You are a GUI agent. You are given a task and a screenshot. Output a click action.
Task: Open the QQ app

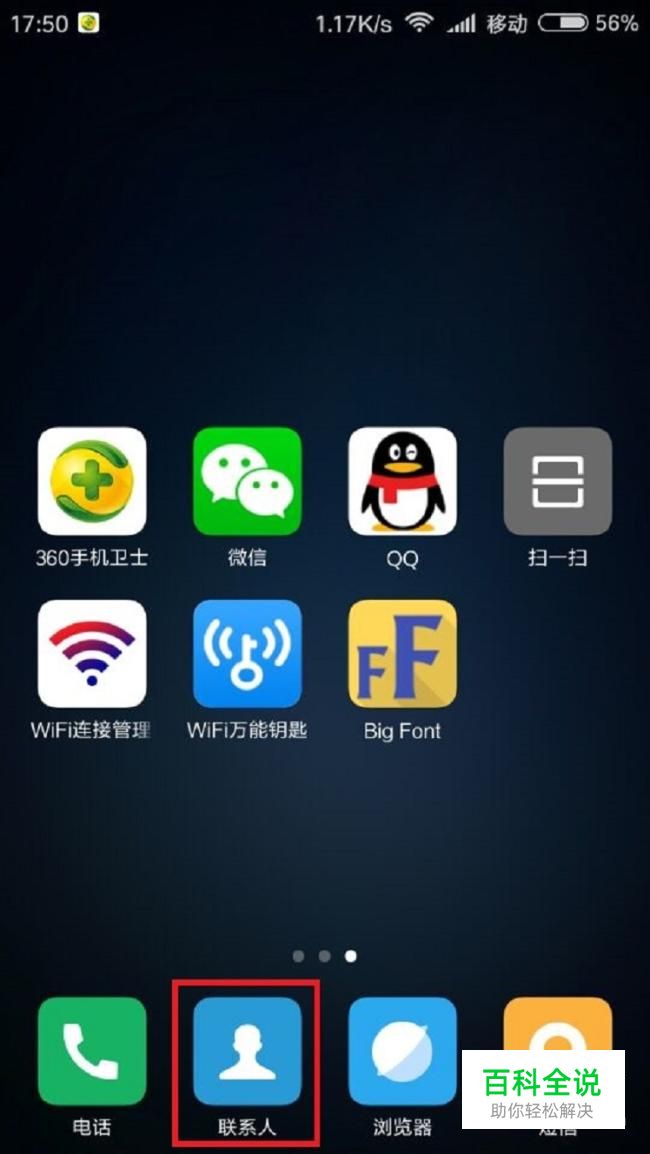point(402,481)
